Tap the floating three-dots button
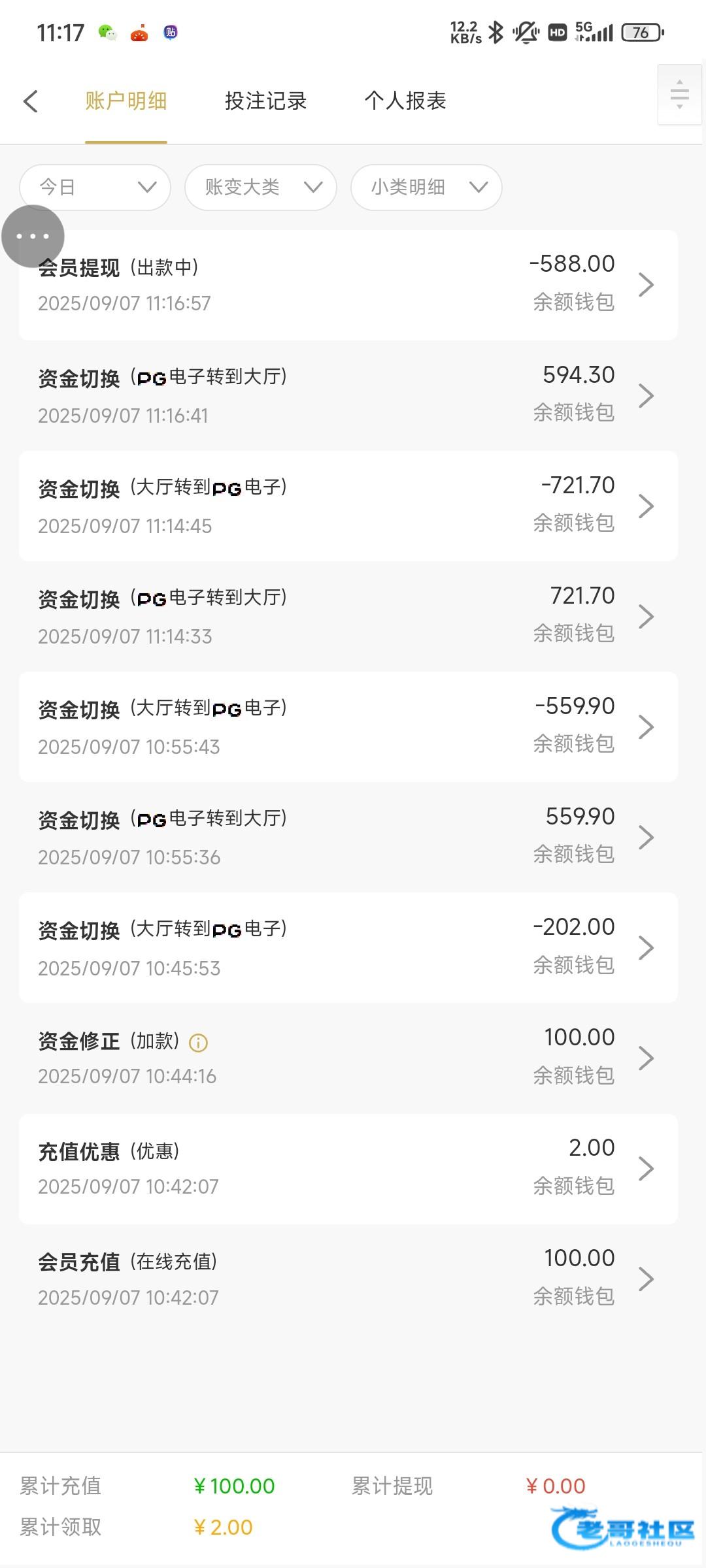The height and width of the screenshot is (1568, 706). (33, 237)
